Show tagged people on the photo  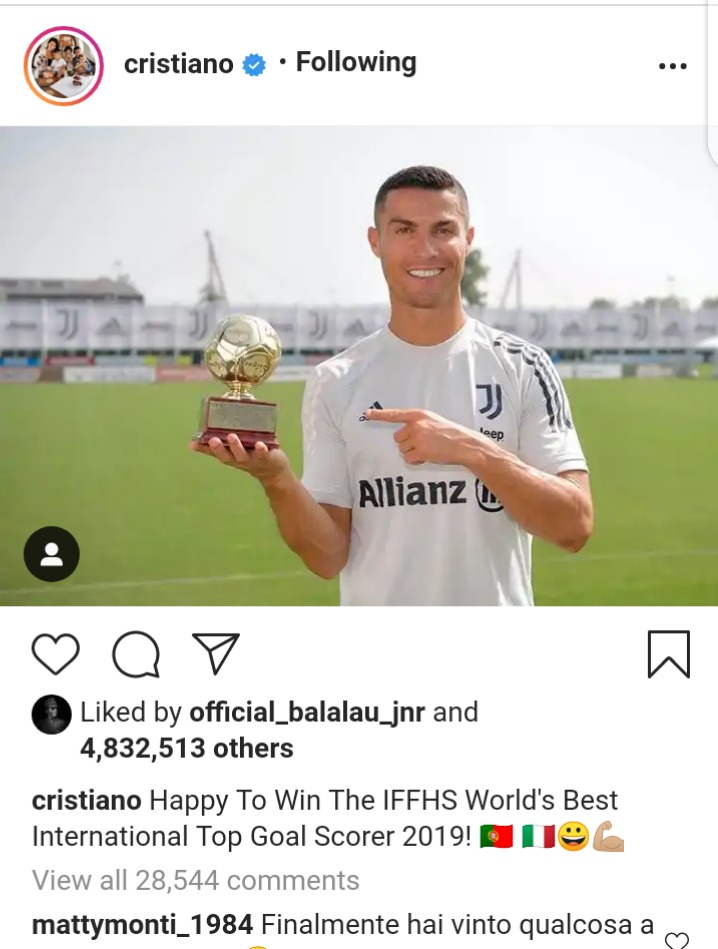[x=51, y=554]
